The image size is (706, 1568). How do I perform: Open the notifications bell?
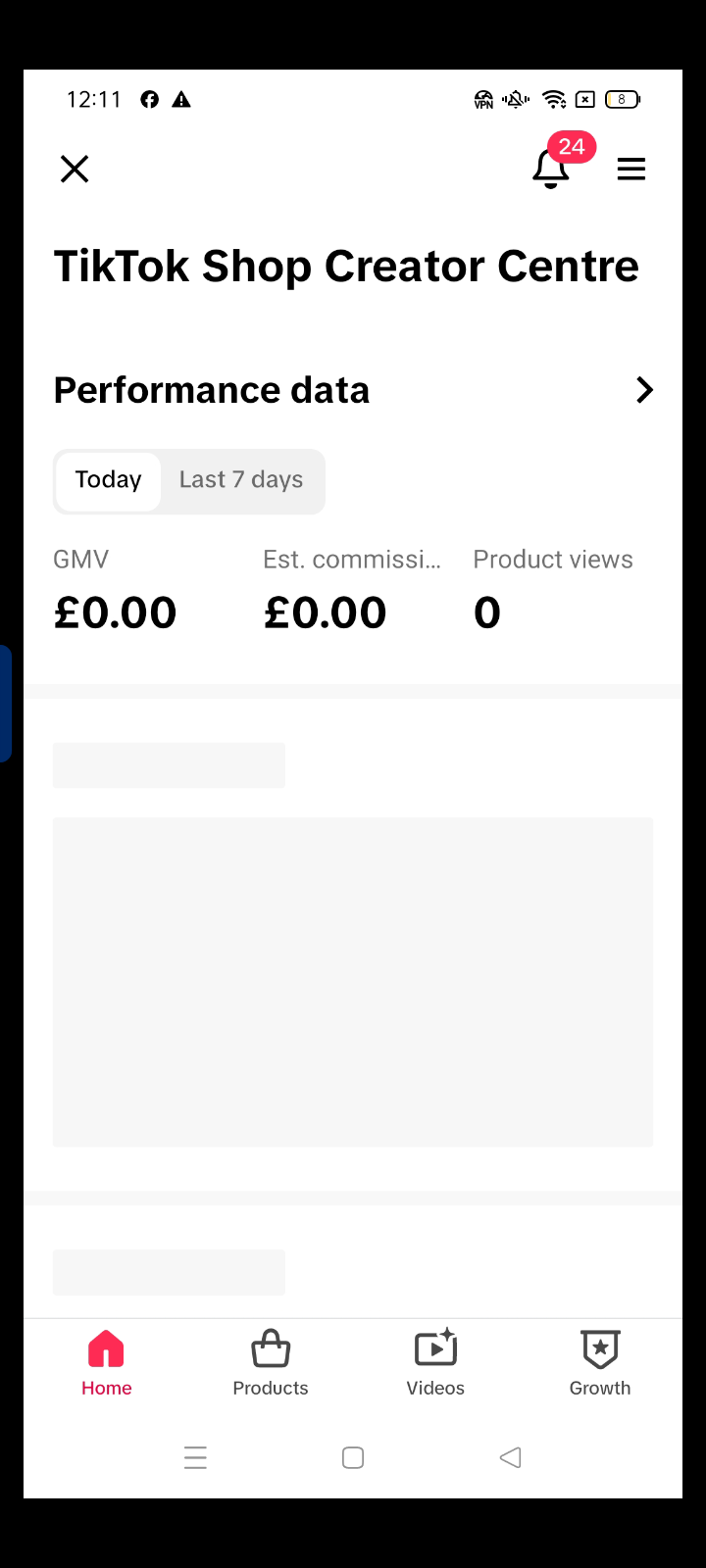[551, 169]
